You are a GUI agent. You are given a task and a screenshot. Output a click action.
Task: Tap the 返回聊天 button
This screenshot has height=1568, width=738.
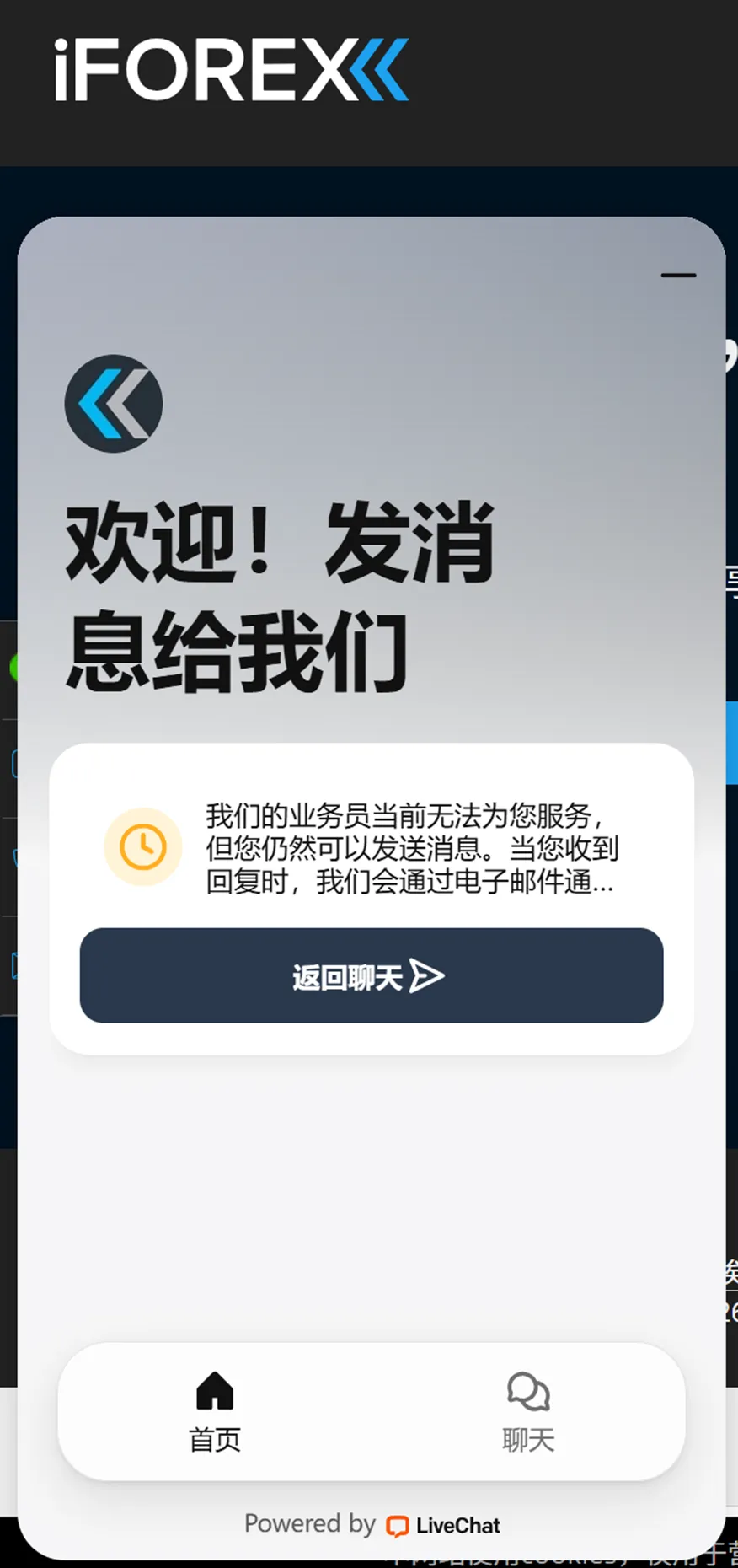click(x=372, y=975)
